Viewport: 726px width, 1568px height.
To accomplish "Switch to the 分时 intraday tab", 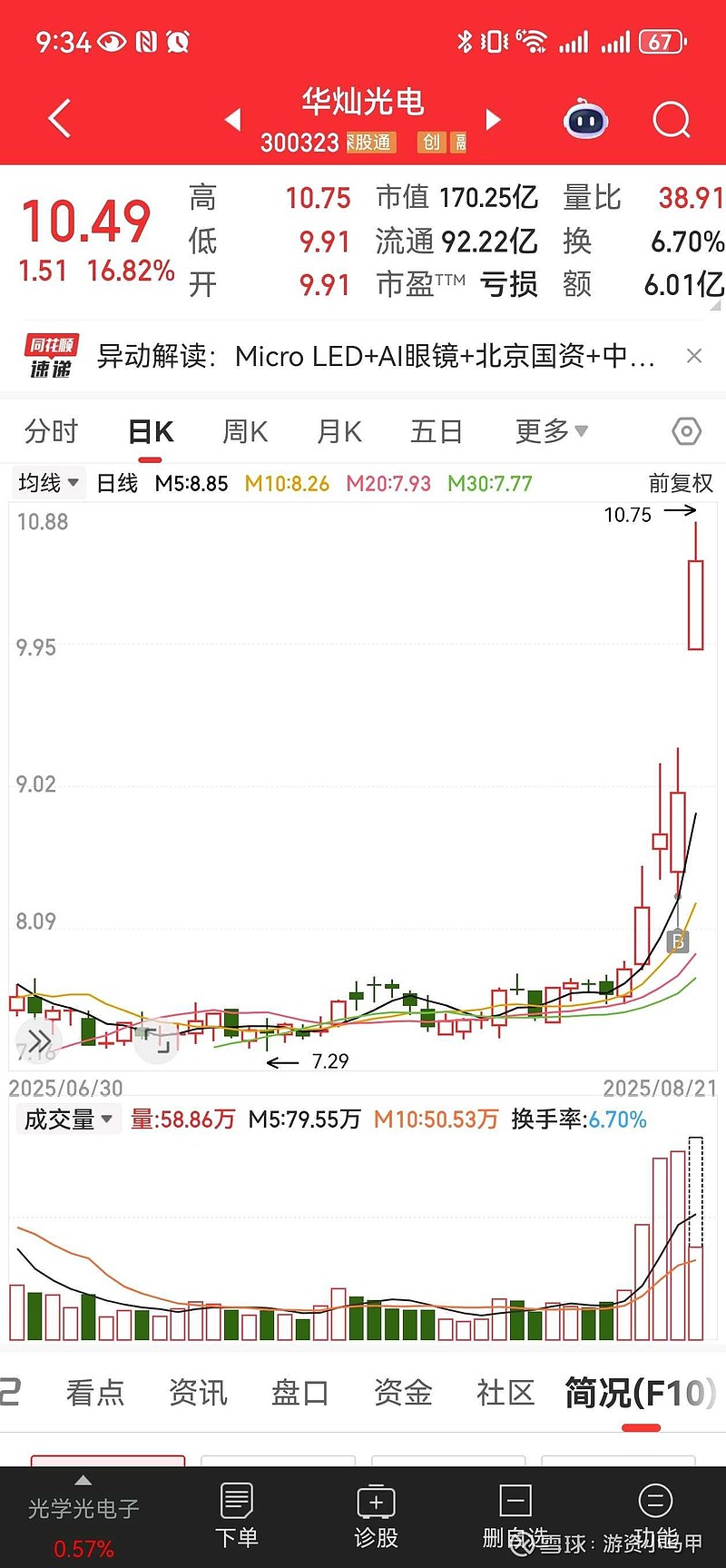I will coord(52,432).
